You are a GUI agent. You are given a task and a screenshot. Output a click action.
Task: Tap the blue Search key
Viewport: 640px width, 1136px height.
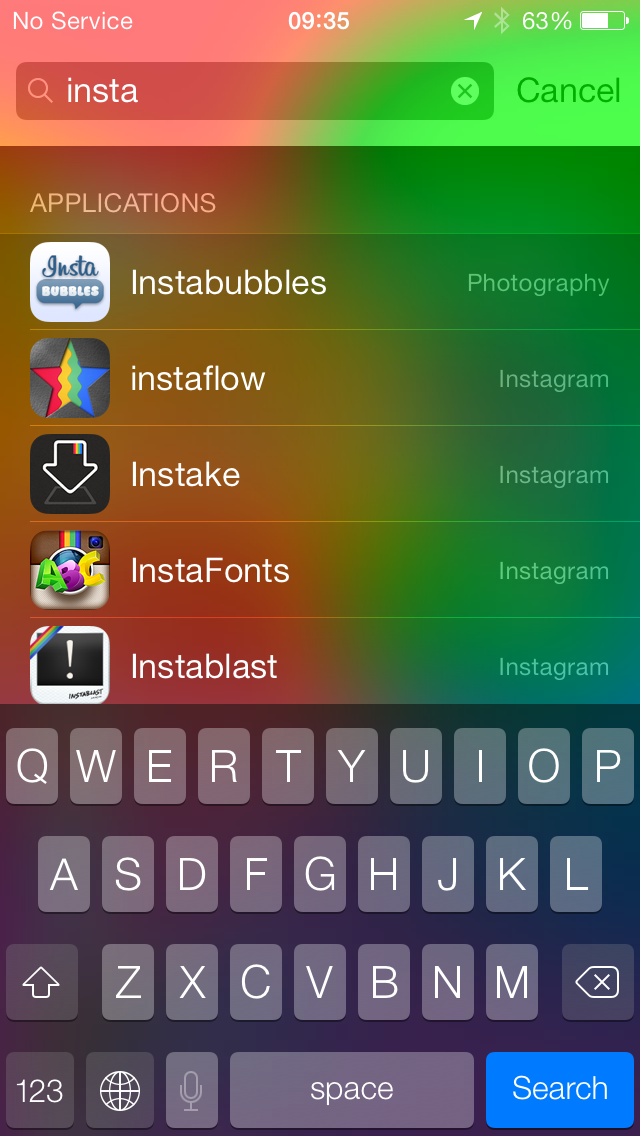pos(559,1089)
